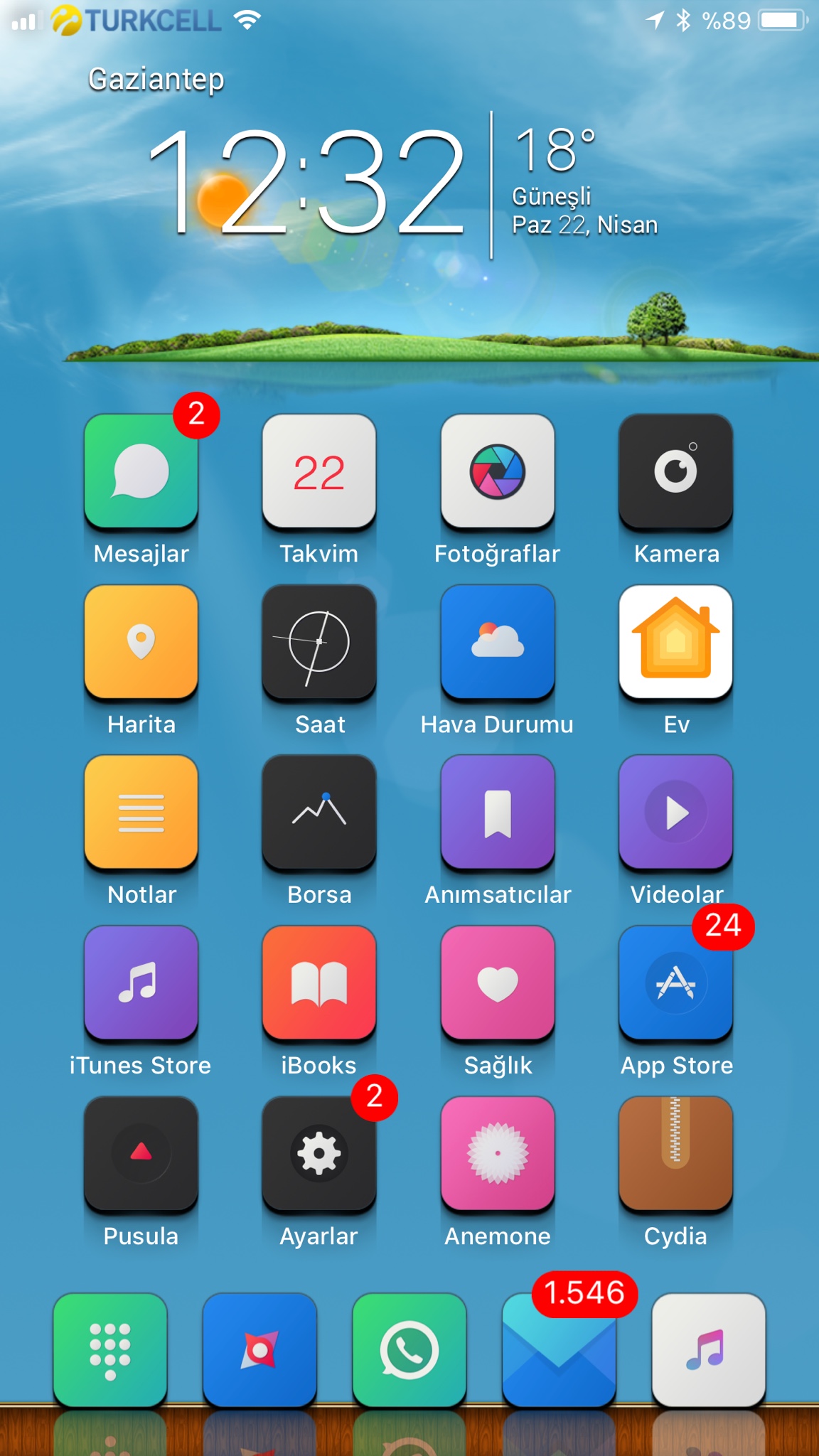Viewport: 819px width, 1456px height.
Task: Open Takvim calendar app
Action: tap(318, 471)
